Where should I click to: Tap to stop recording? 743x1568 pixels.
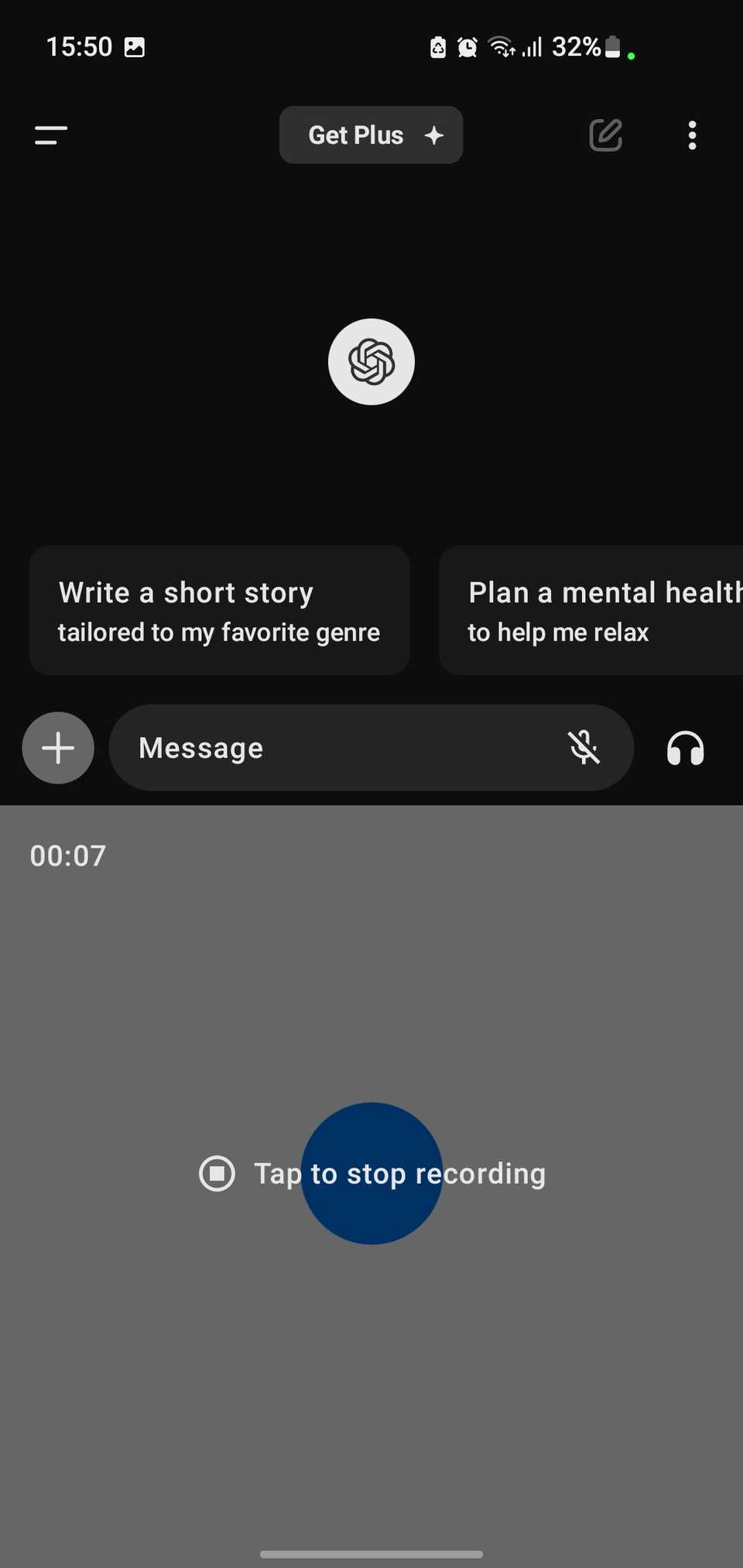coord(371,1173)
